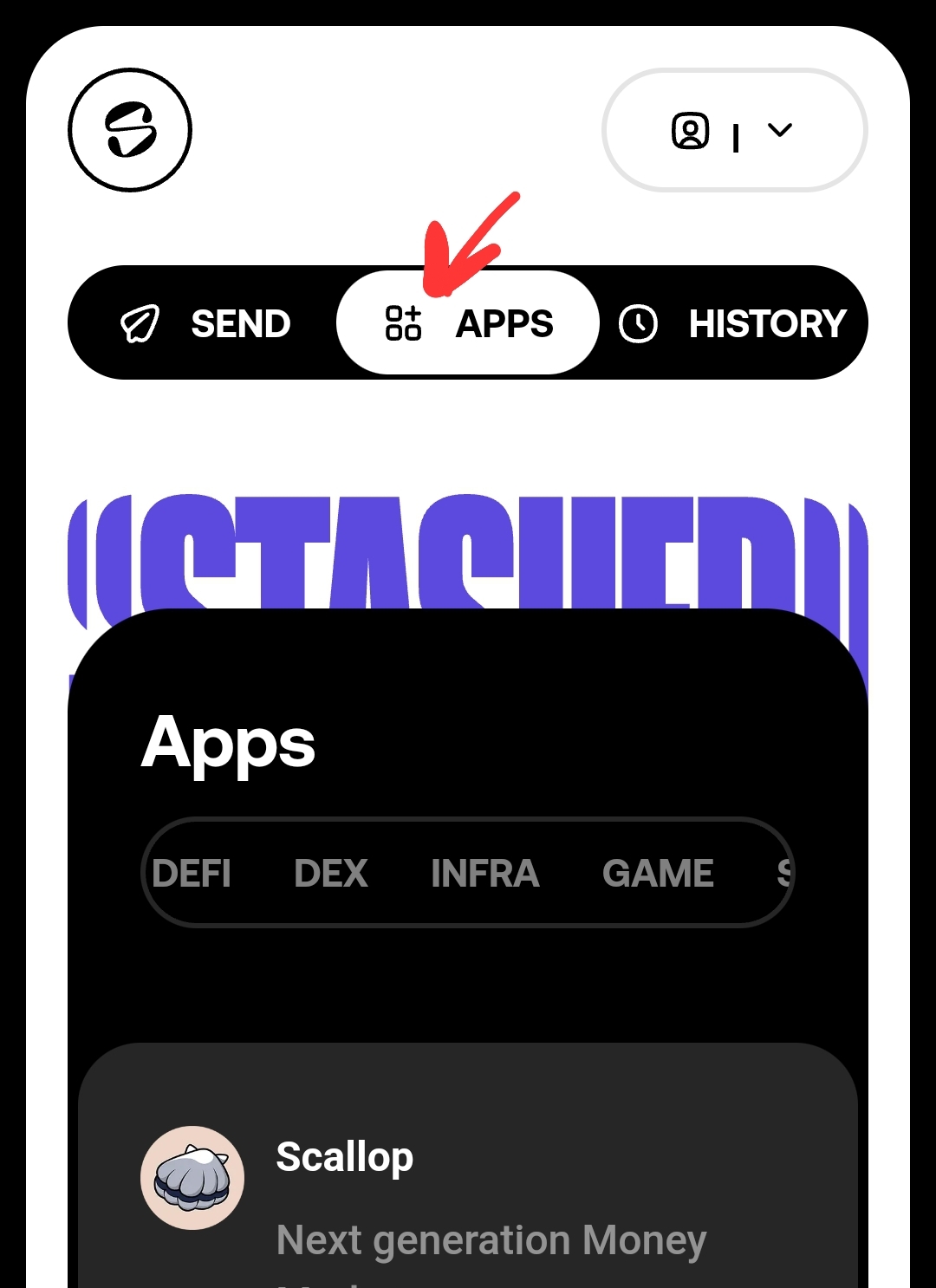Switch to the Send tab
The image size is (936, 1288).
[x=205, y=323]
